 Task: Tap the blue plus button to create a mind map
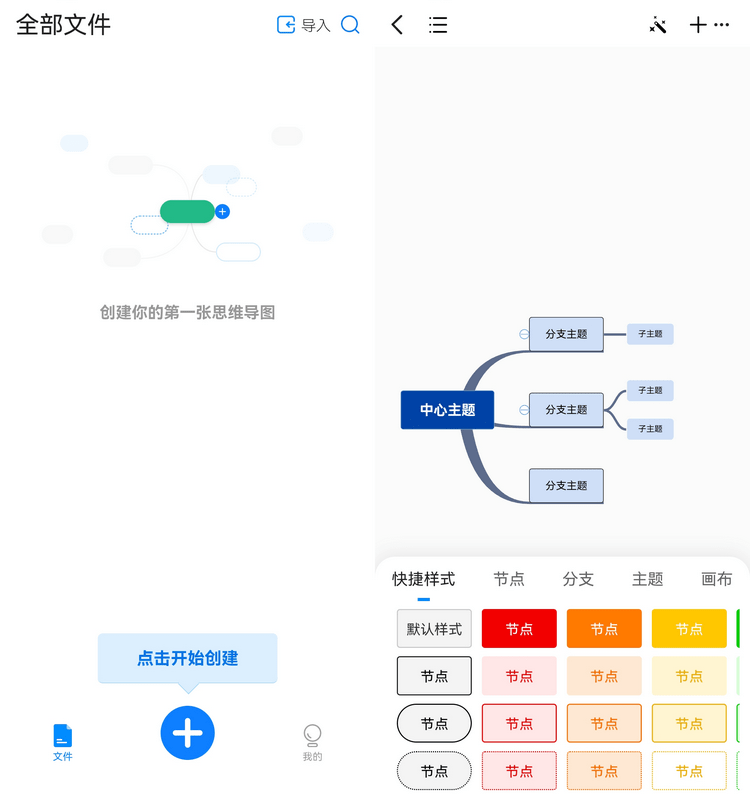click(x=187, y=733)
